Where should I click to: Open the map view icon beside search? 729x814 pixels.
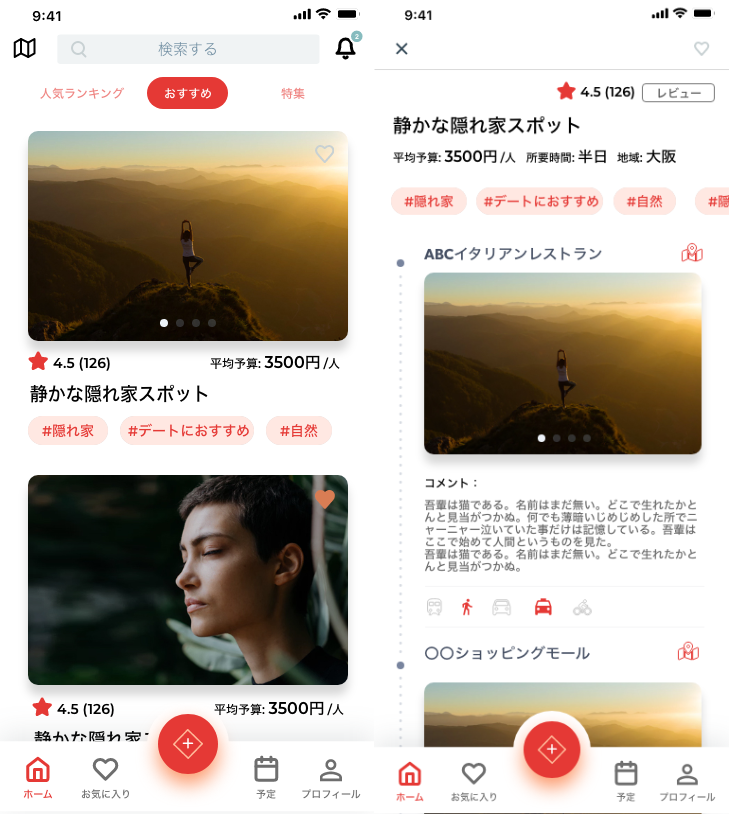25,48
